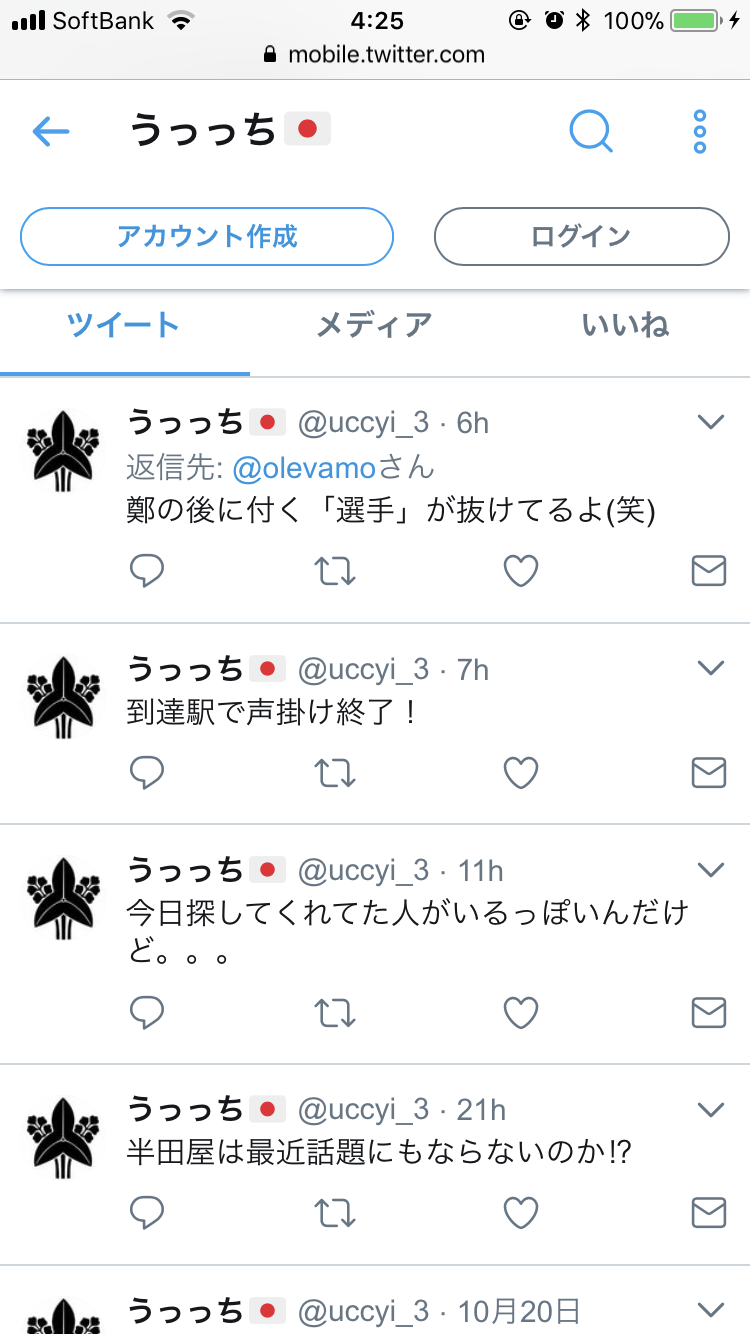Screen dimensions: 750x1334
Task: Like the 半田屋は最近話題 tweet
Action: (520, 1213)
